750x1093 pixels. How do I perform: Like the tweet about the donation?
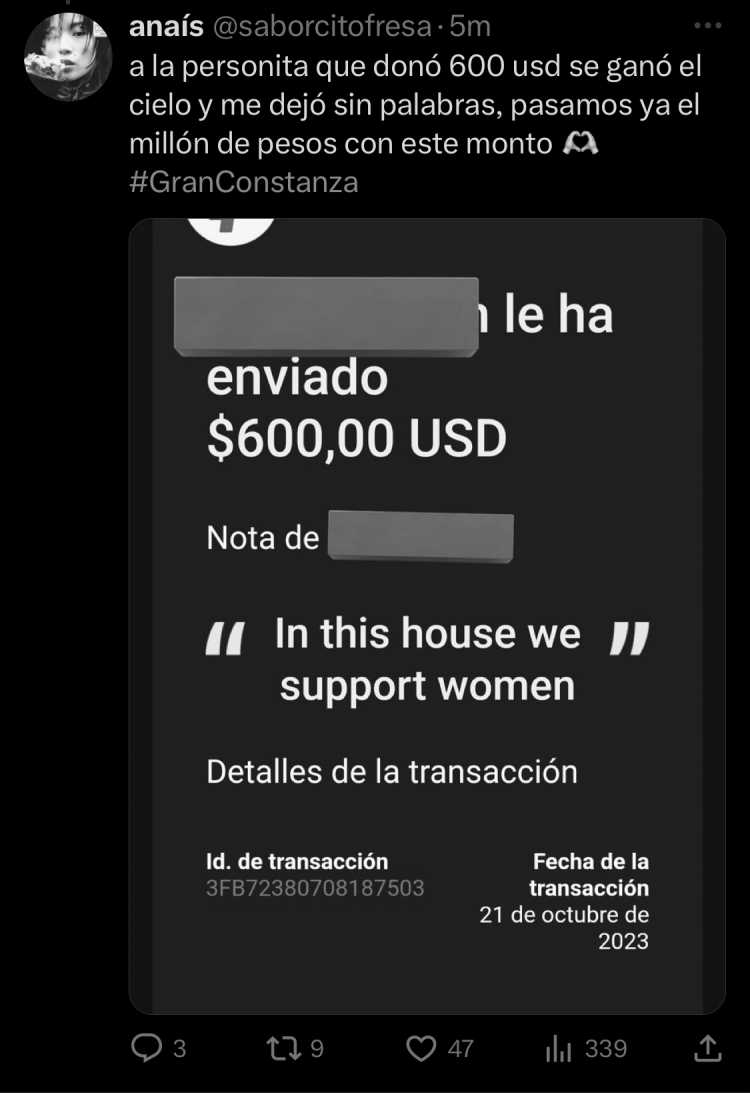point(423,1048)
